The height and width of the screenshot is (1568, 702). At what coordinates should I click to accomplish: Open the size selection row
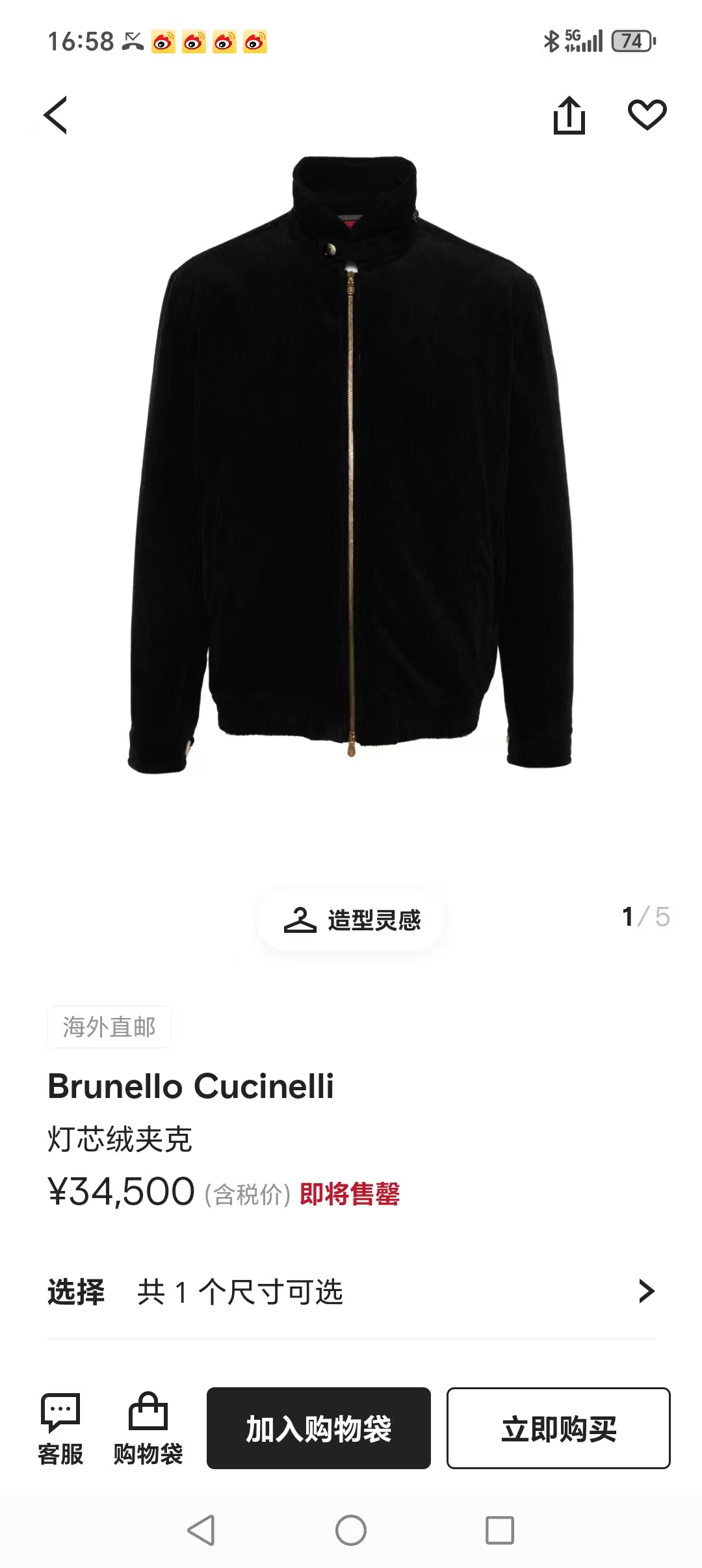(351, 1292)
